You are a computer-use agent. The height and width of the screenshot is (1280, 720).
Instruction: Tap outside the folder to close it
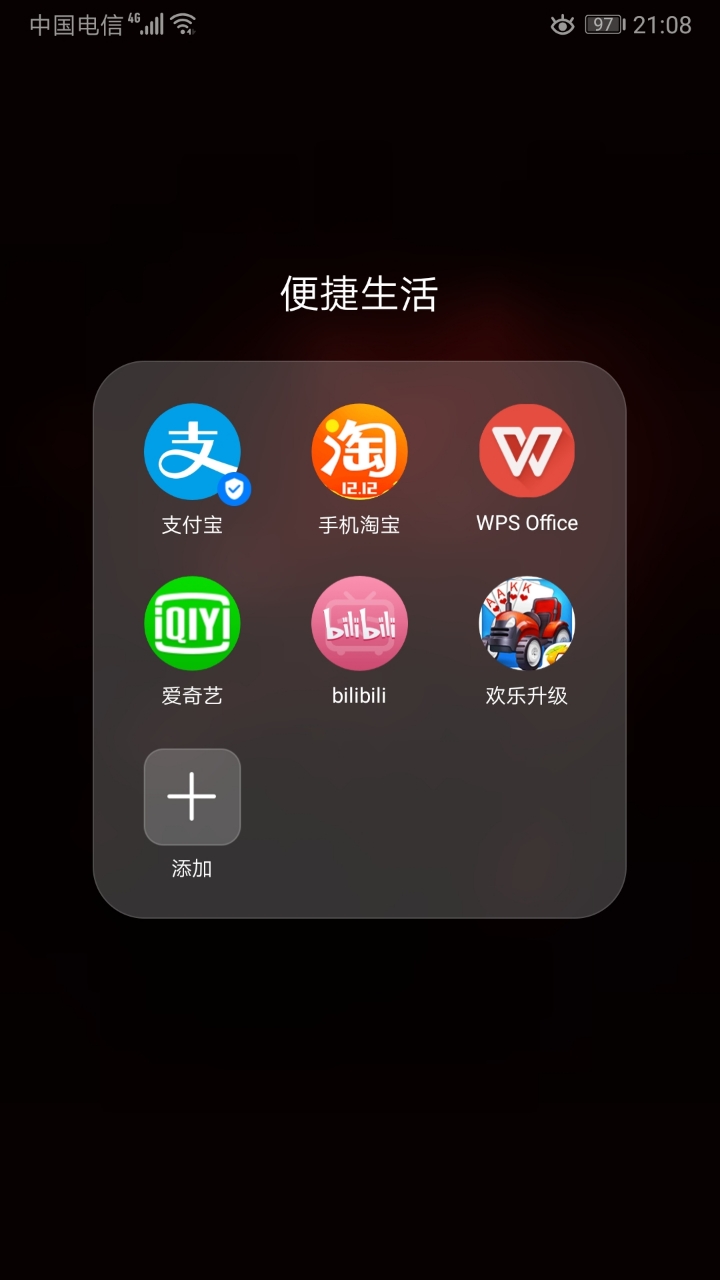(360, 1100)
